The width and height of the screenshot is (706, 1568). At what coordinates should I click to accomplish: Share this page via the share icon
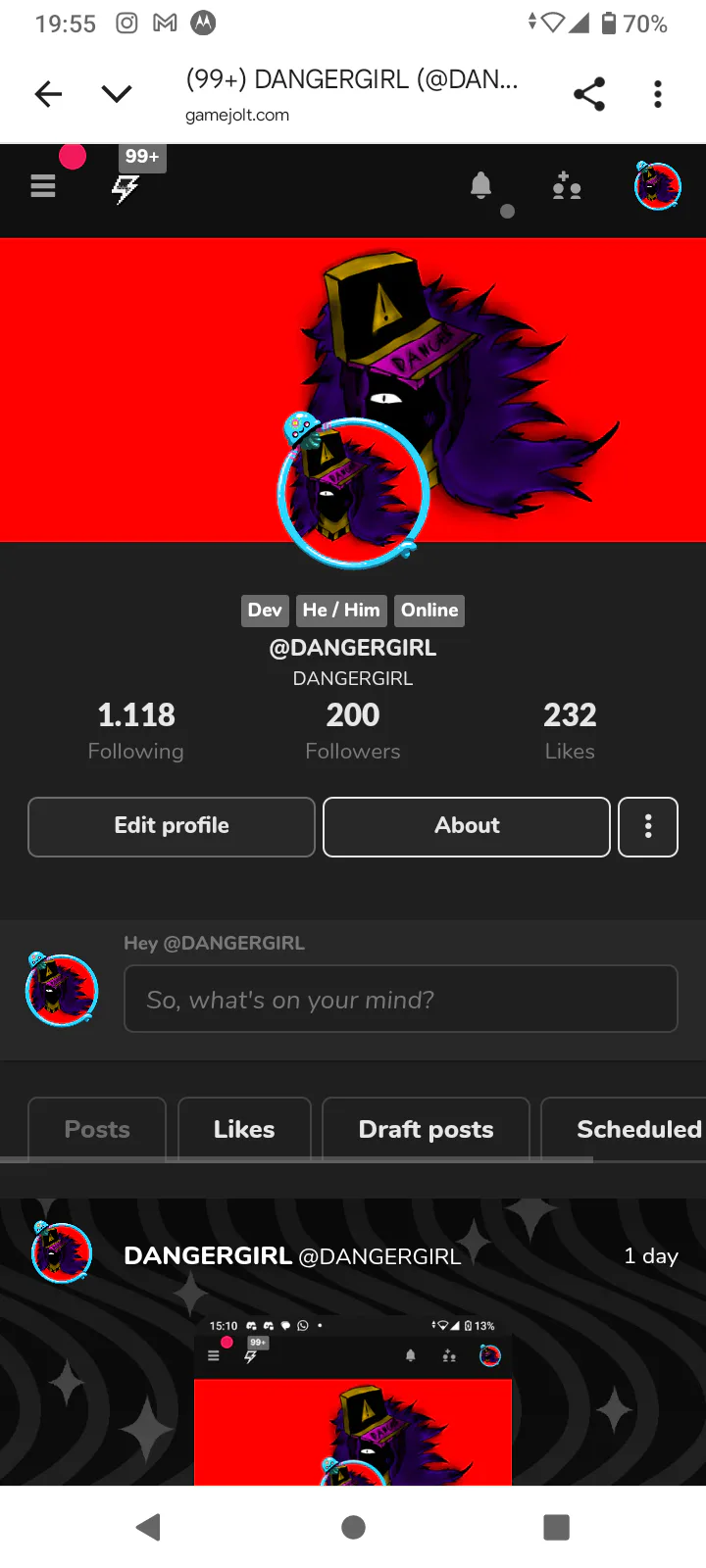point(589,94)
